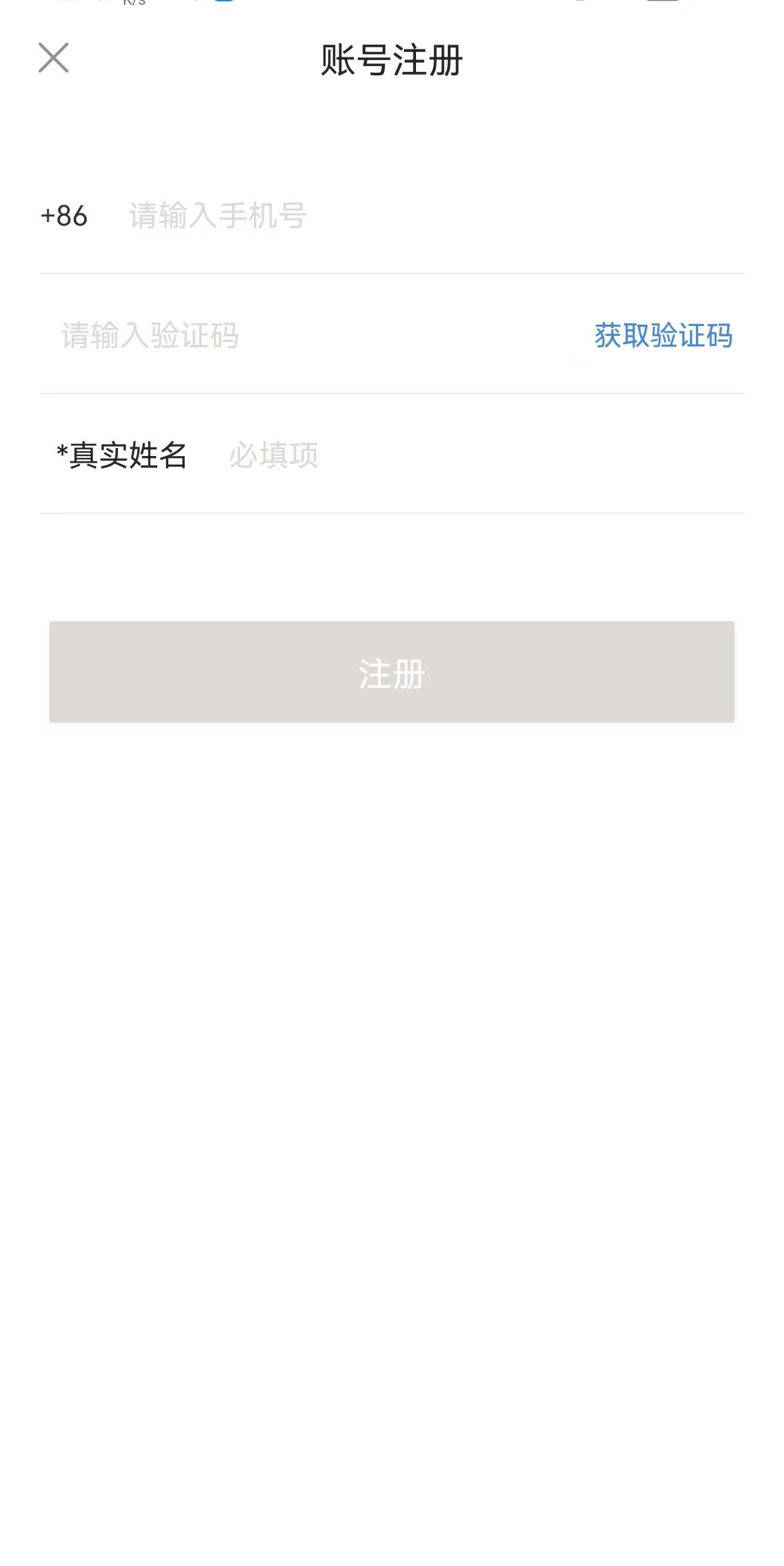Tap the verification code input field
Image resolution: width=784 pixels, height=1566 pixels.
click(x=300, y=335)
